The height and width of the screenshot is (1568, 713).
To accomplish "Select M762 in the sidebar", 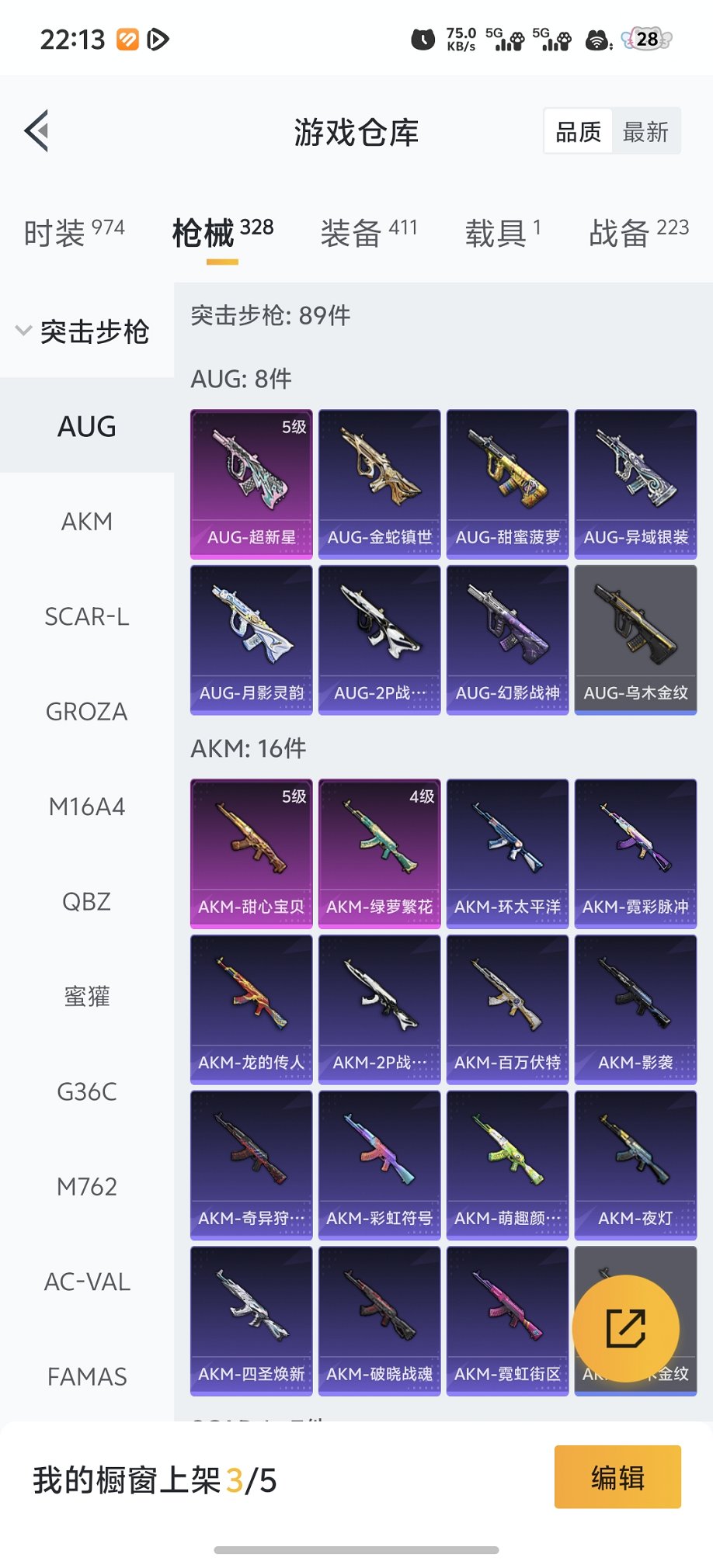I will click(86, 1186).
